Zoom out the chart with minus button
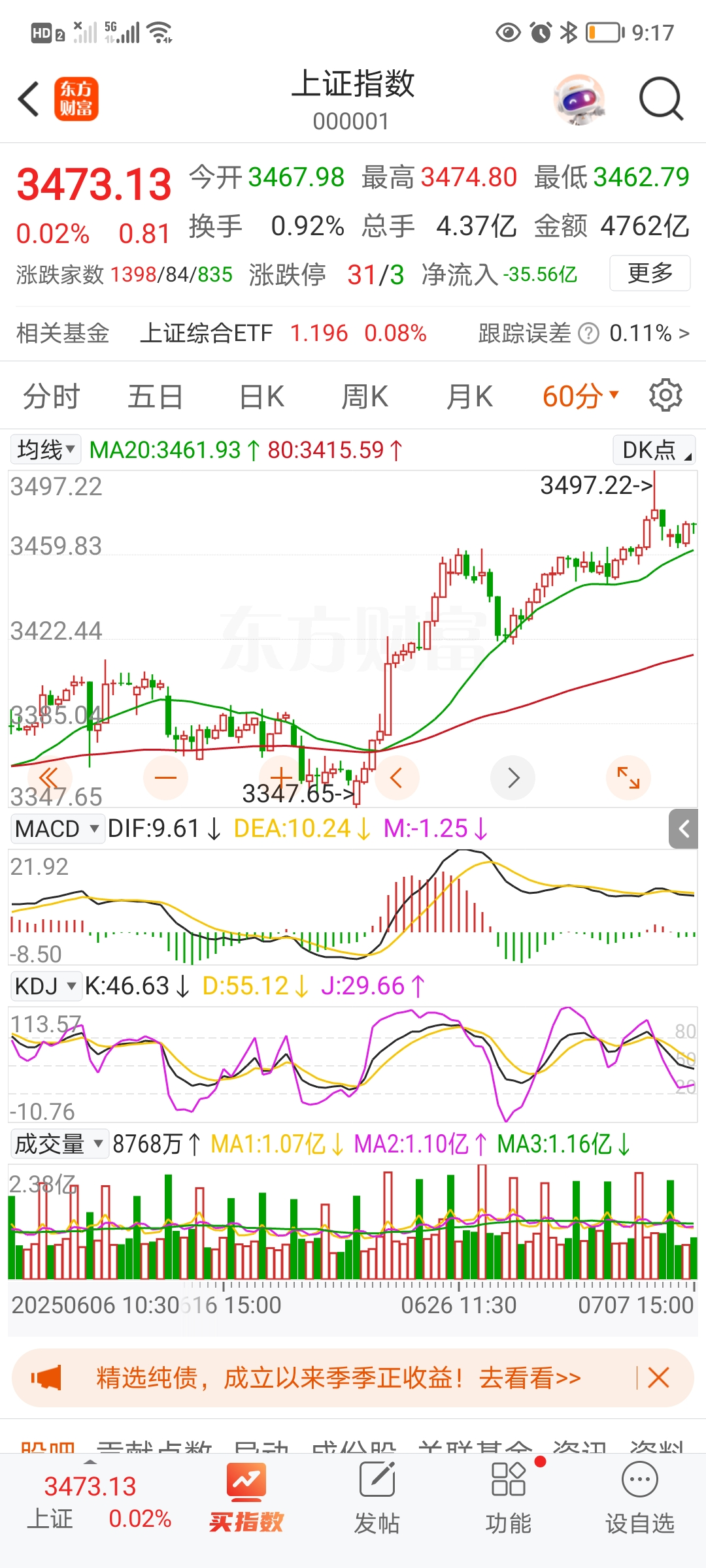The width and height of the screenshot is (706, 1568). click(165, 777)
